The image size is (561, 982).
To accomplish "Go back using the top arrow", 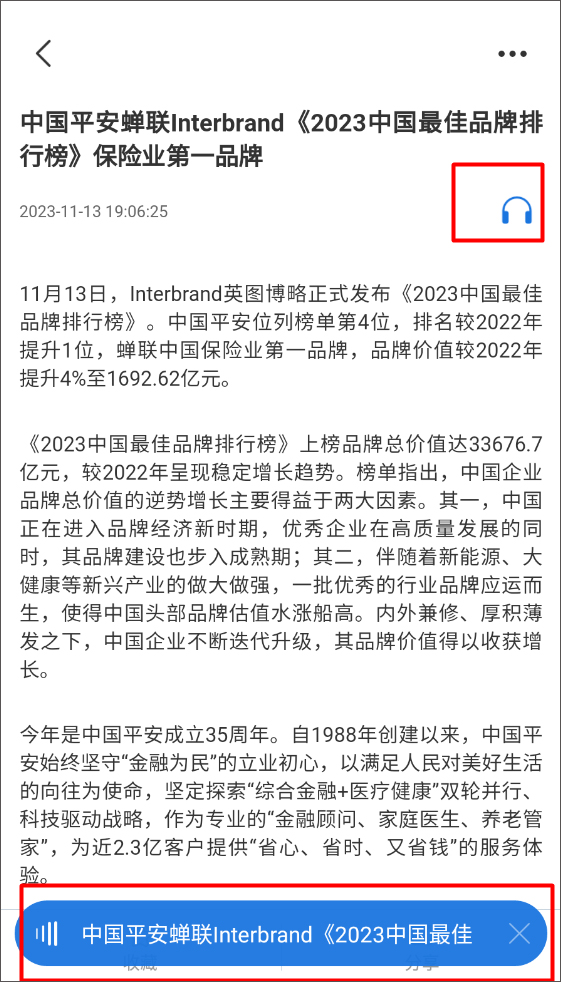I will coord(43,53).
